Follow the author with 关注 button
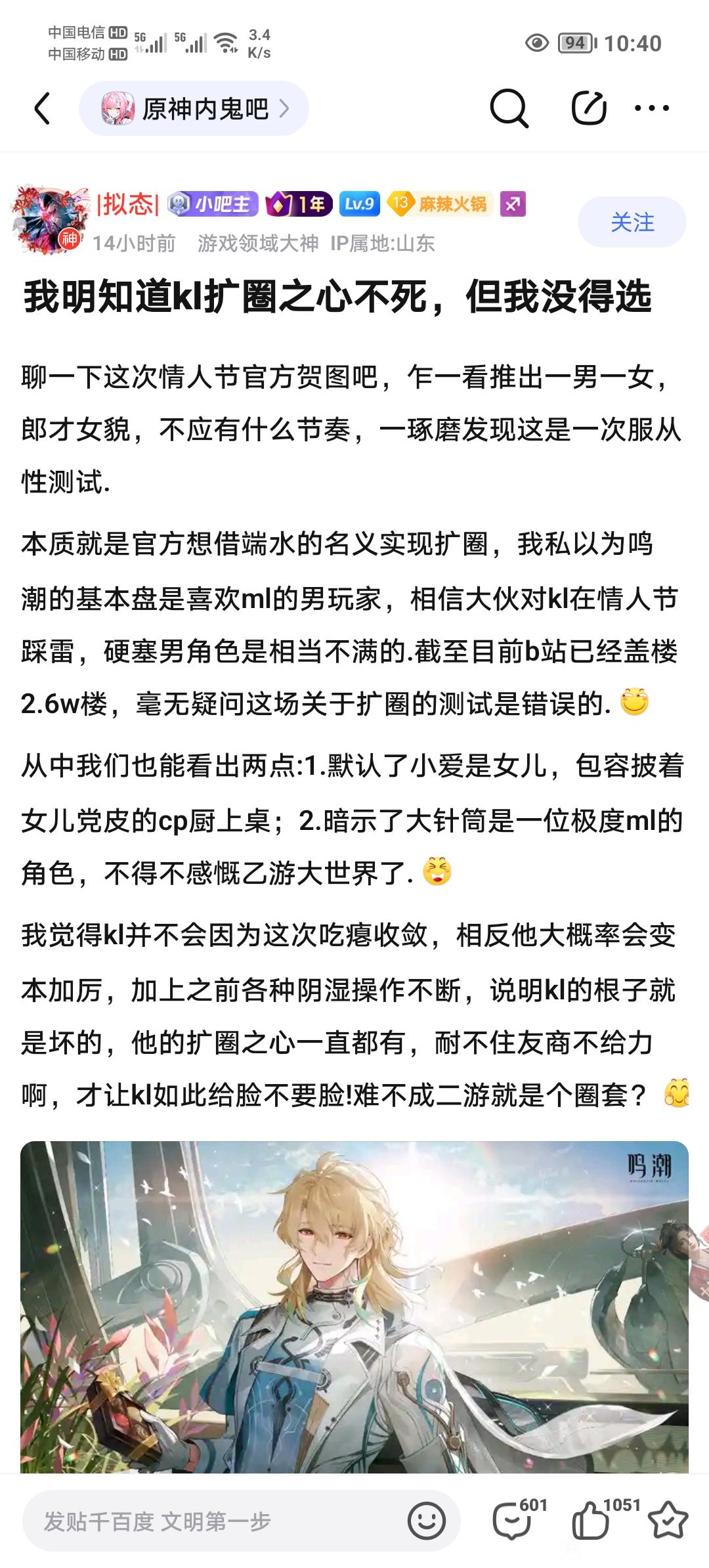 coord(632,222)
